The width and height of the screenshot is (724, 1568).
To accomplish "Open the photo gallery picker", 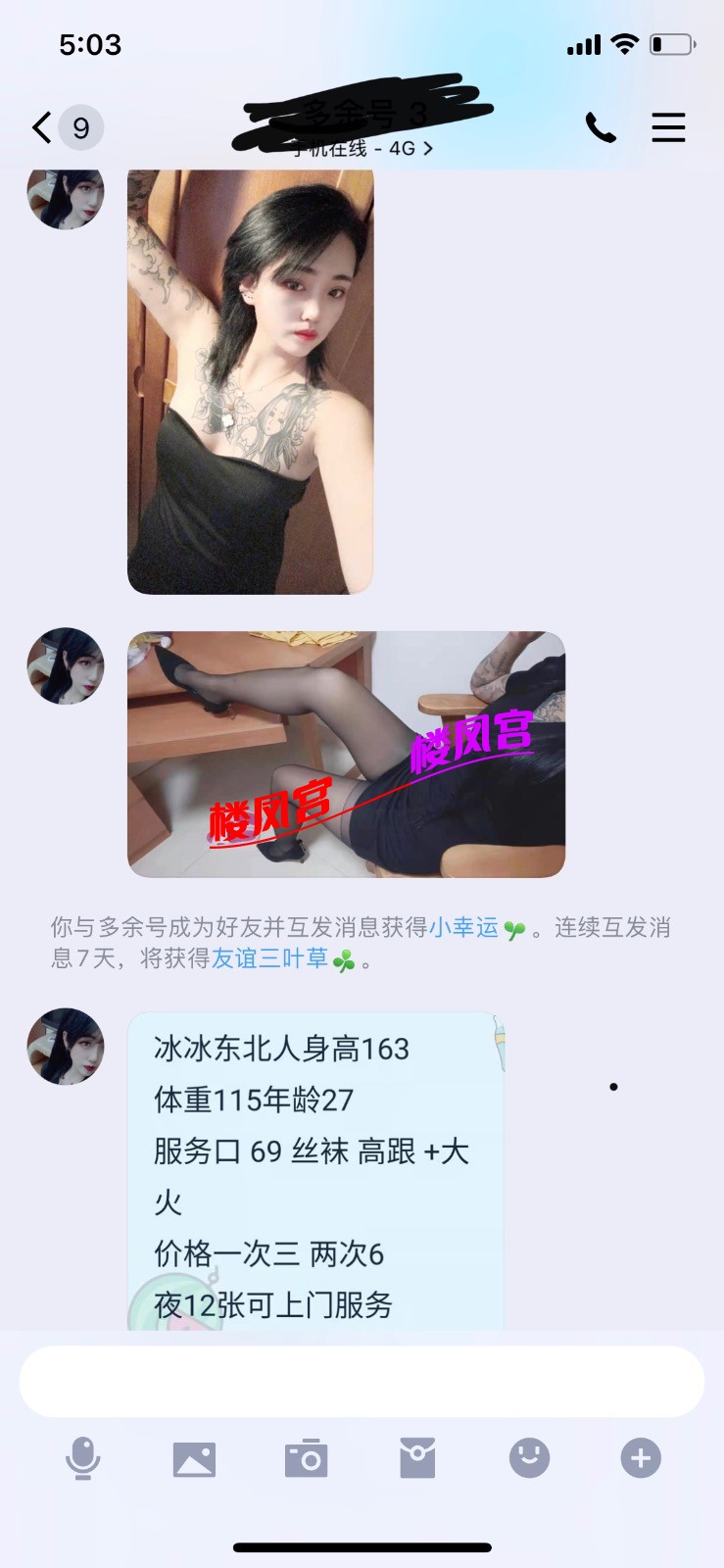I will pos(194,1458).
